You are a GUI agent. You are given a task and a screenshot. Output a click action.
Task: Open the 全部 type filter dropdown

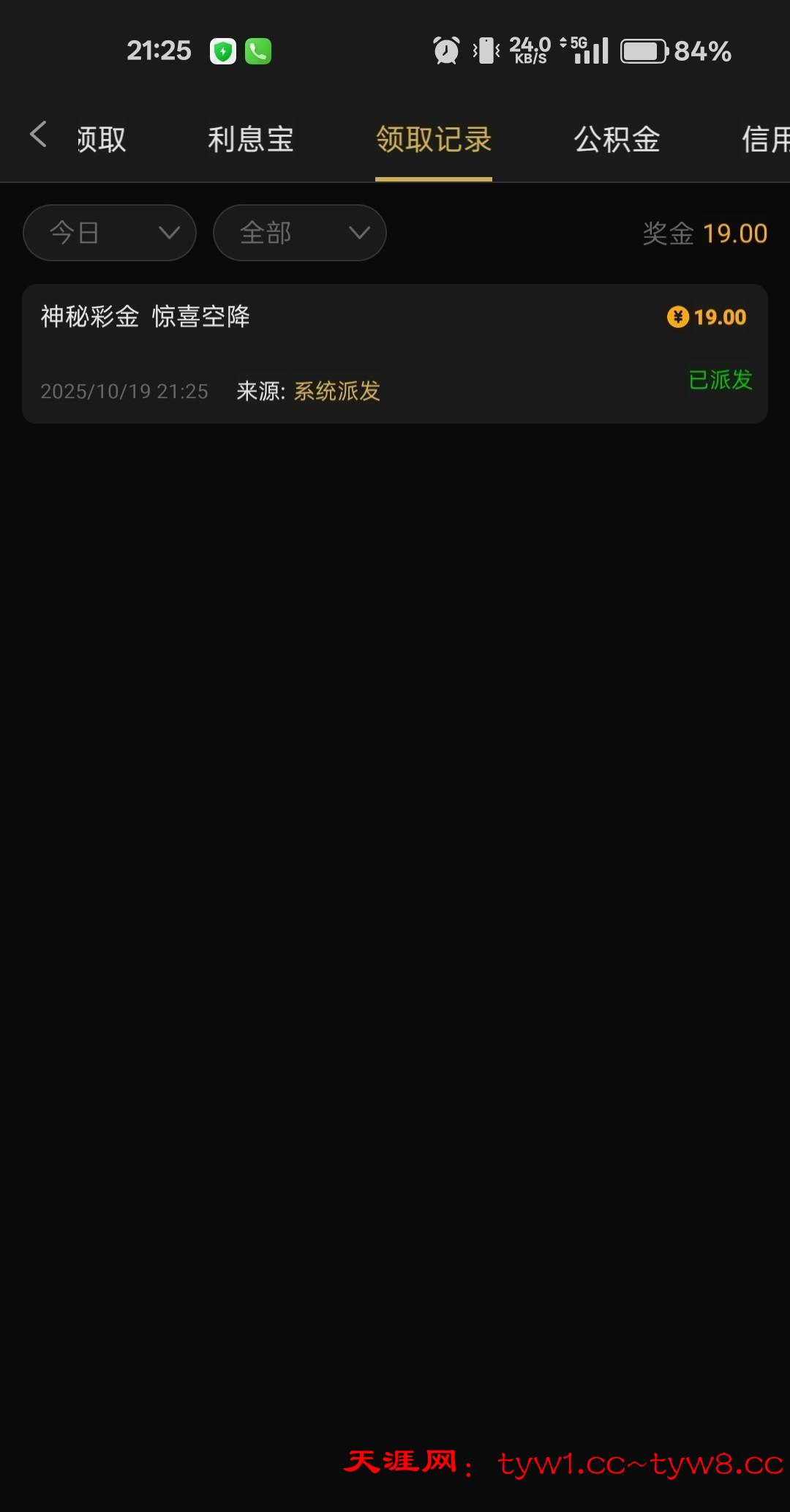point(299,233)
